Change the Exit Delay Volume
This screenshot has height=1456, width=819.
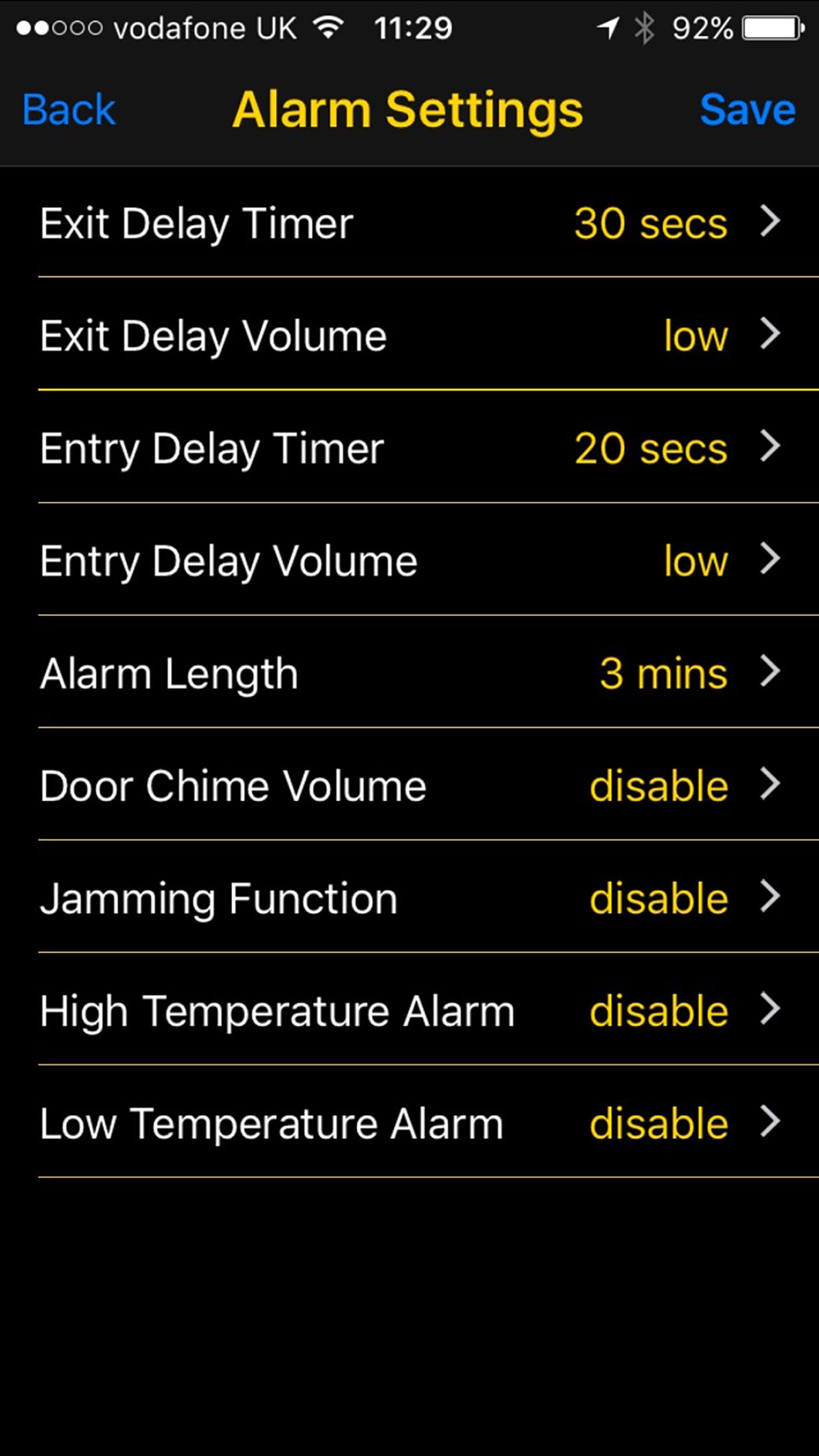tap(409, 334)
